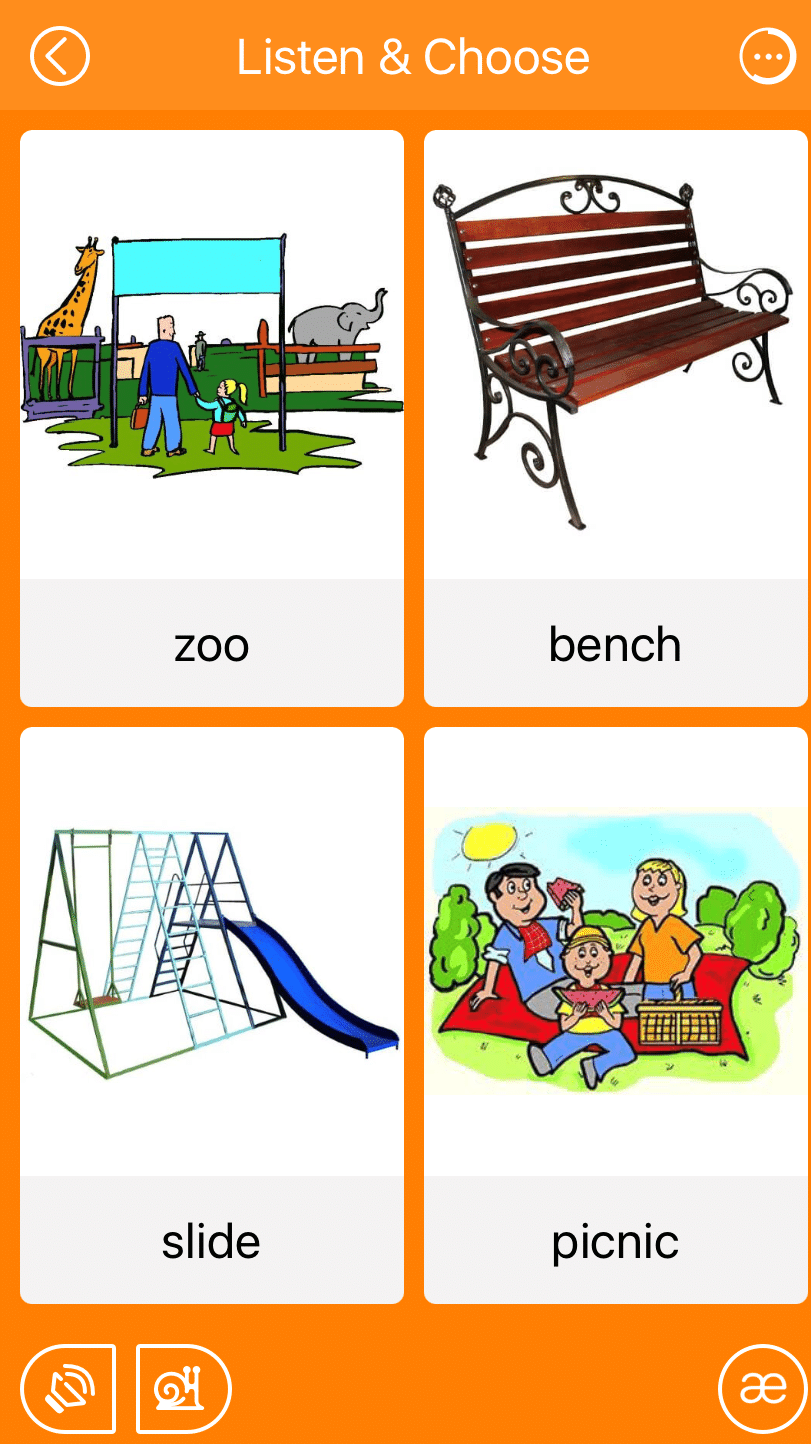The height and width of the screenshot is (1444, 811).
Task: Go back using the arrow icon
Action: 60,57
